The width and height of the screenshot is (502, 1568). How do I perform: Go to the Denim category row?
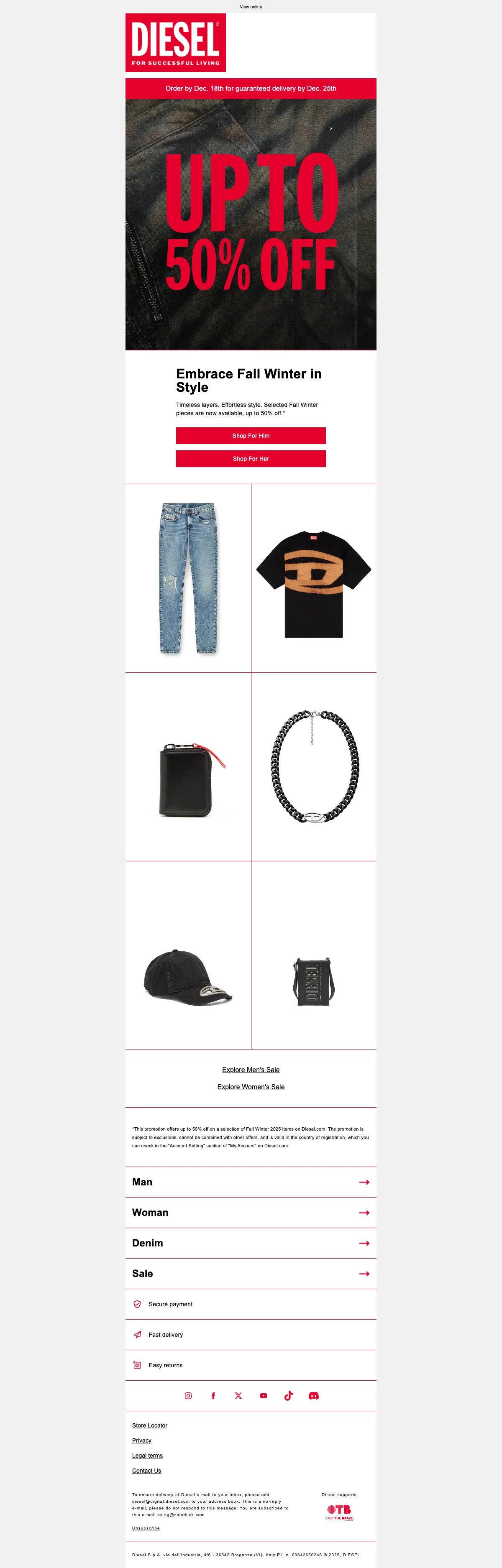(x=251, y=1243)
